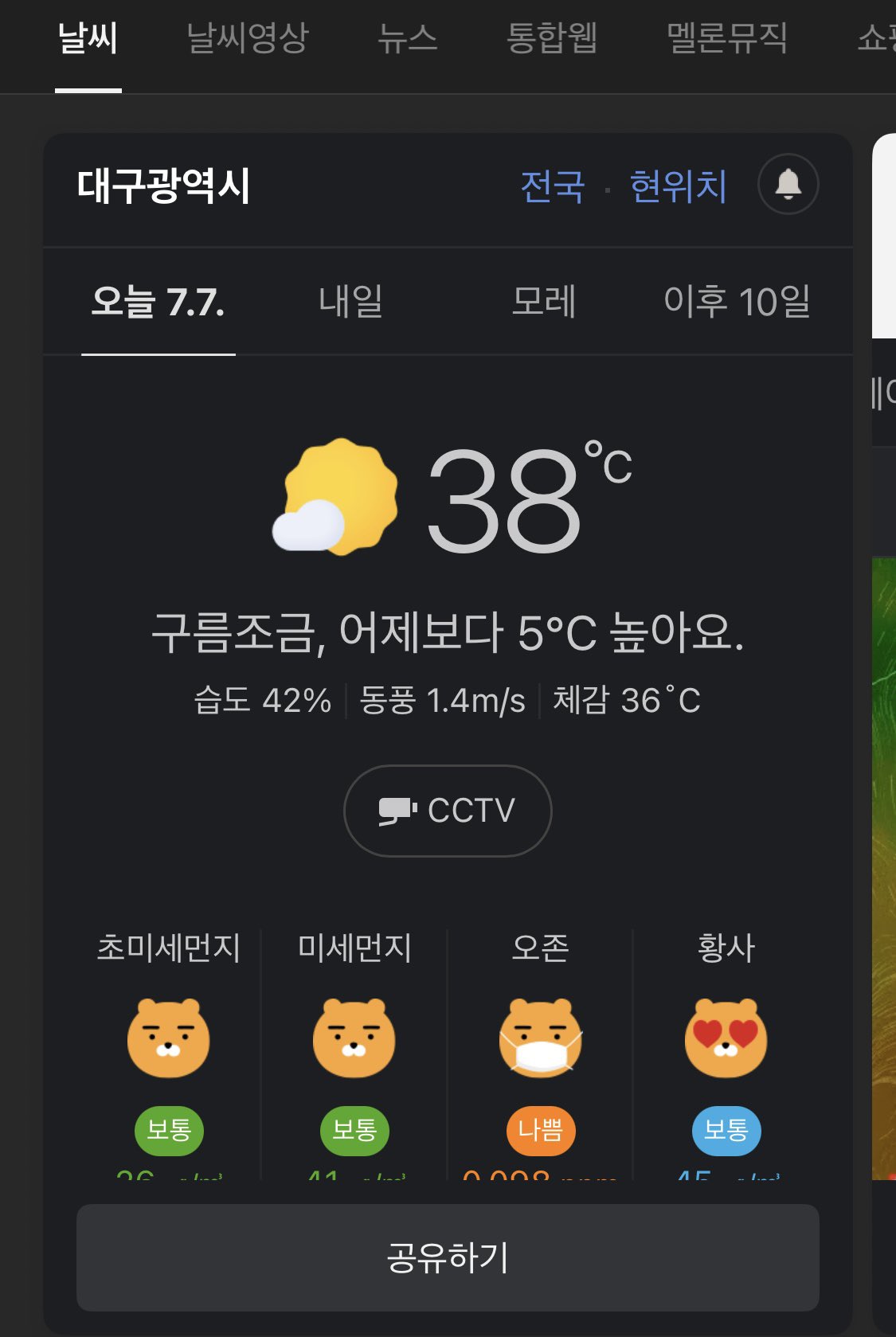Viewport: 896px width, 1337px height.
Task: Select the 오늘 7.7. tab
Action: 158,302
